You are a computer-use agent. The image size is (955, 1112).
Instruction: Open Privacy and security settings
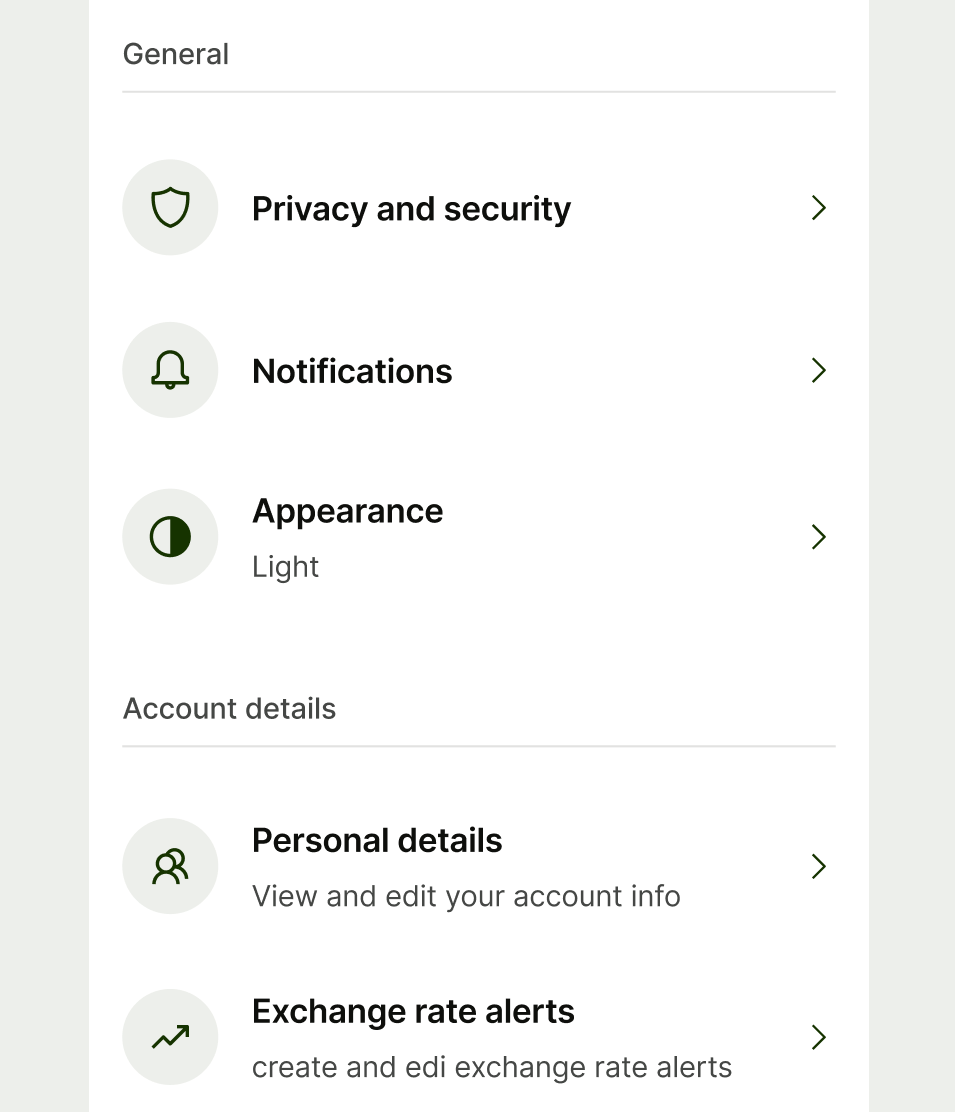pyautogui.click(x=411, y=208)
